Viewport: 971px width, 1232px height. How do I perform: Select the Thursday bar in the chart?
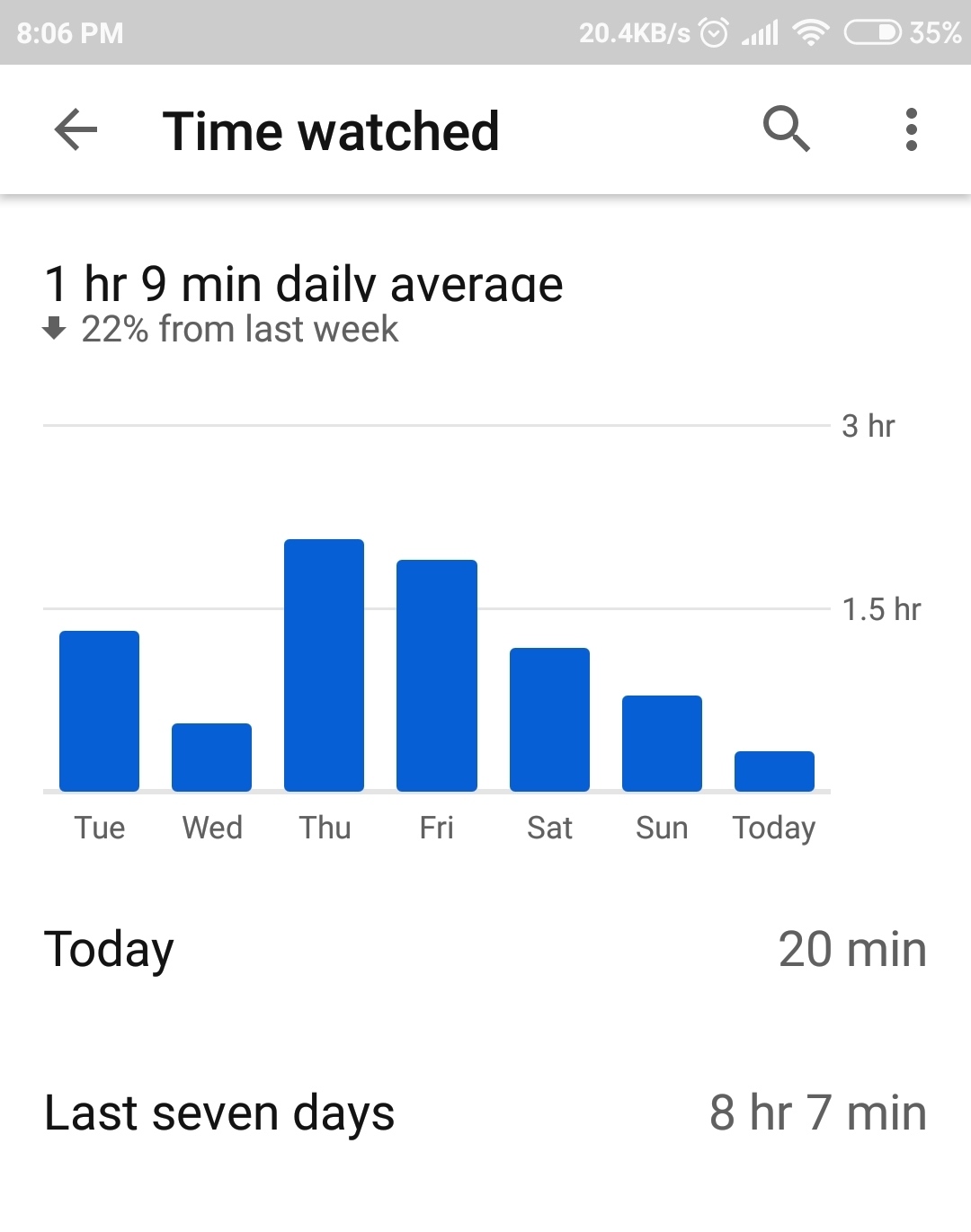pos(324,665)
